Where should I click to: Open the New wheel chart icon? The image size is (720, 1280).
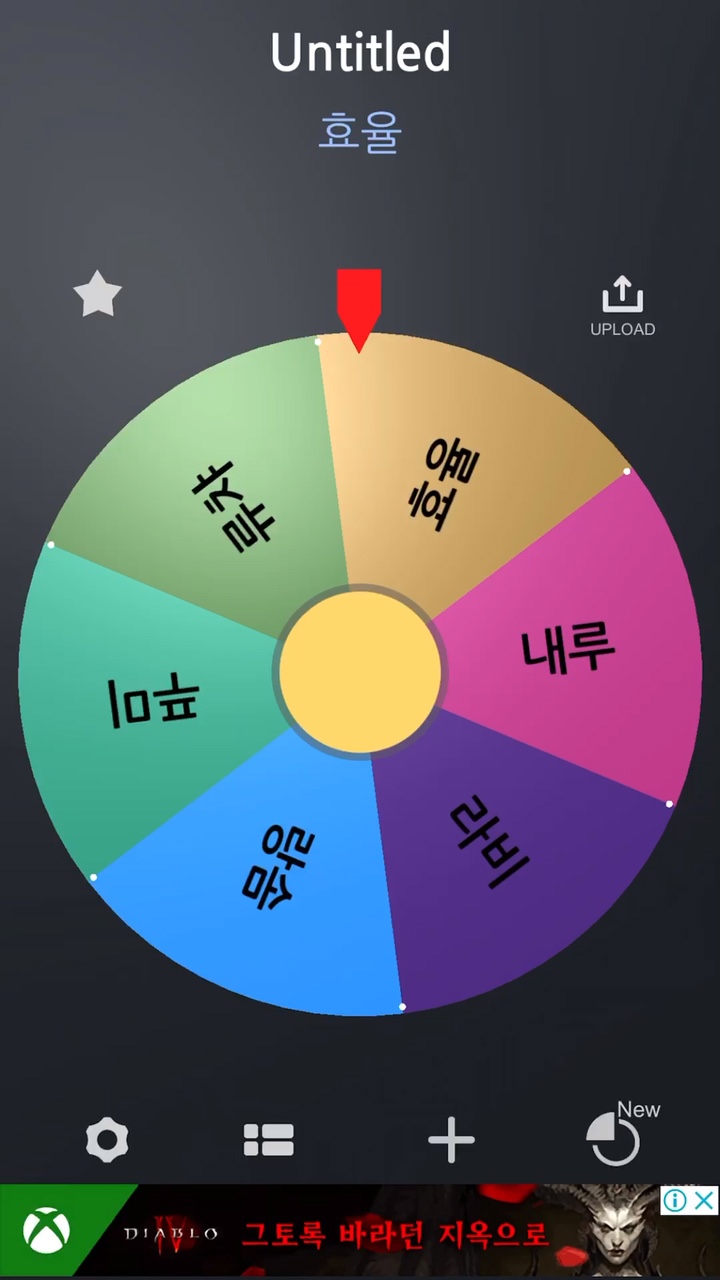[x=614, y=1140]
